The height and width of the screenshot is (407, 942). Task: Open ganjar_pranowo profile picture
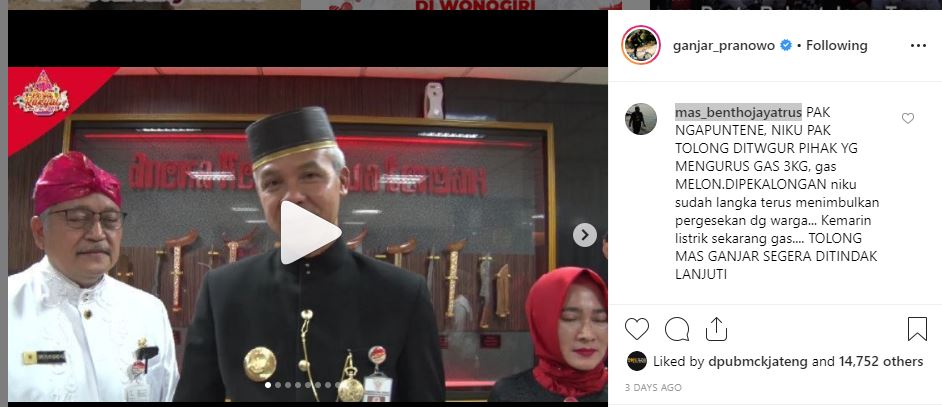[640, 46]
